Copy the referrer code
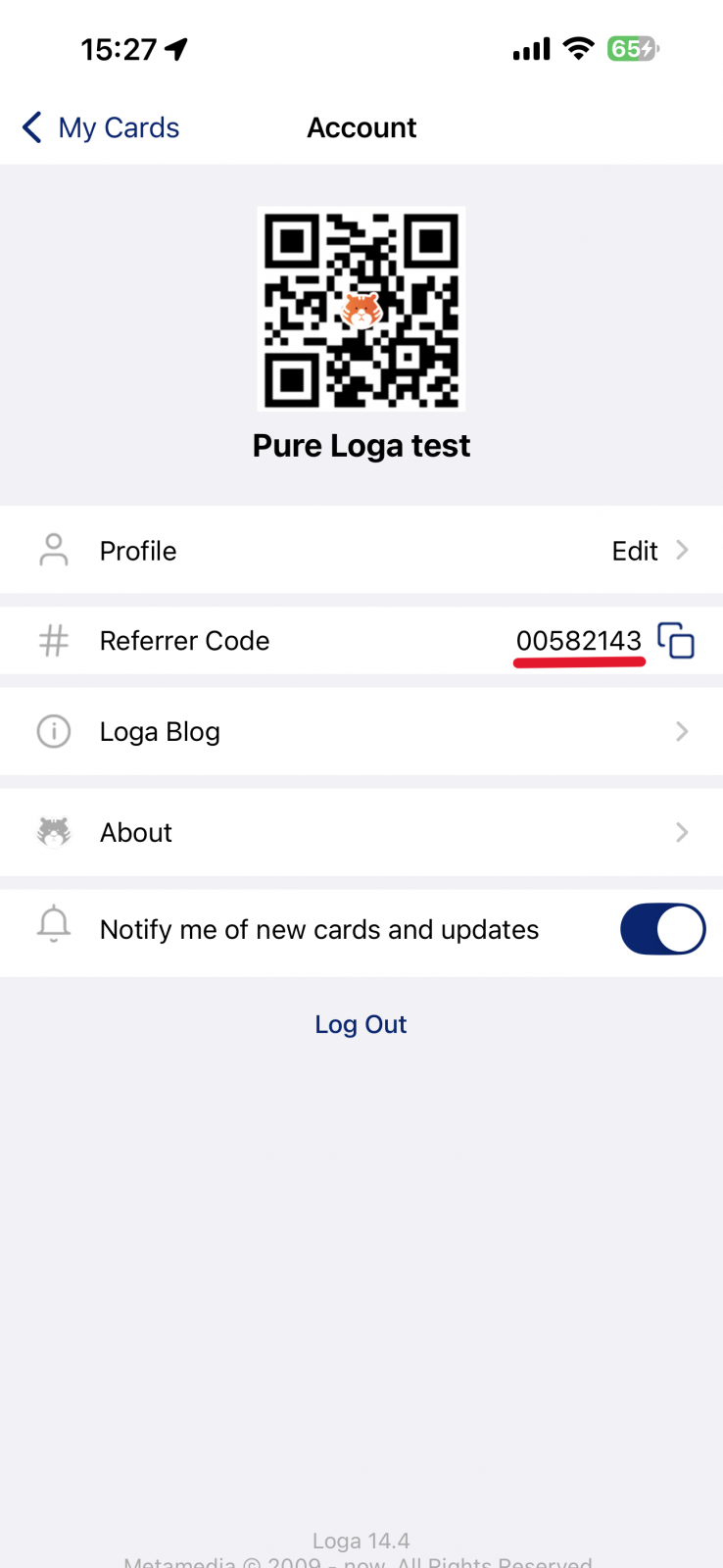The width and height of the screenshot is (723, 1568). [x=676, y=641]
